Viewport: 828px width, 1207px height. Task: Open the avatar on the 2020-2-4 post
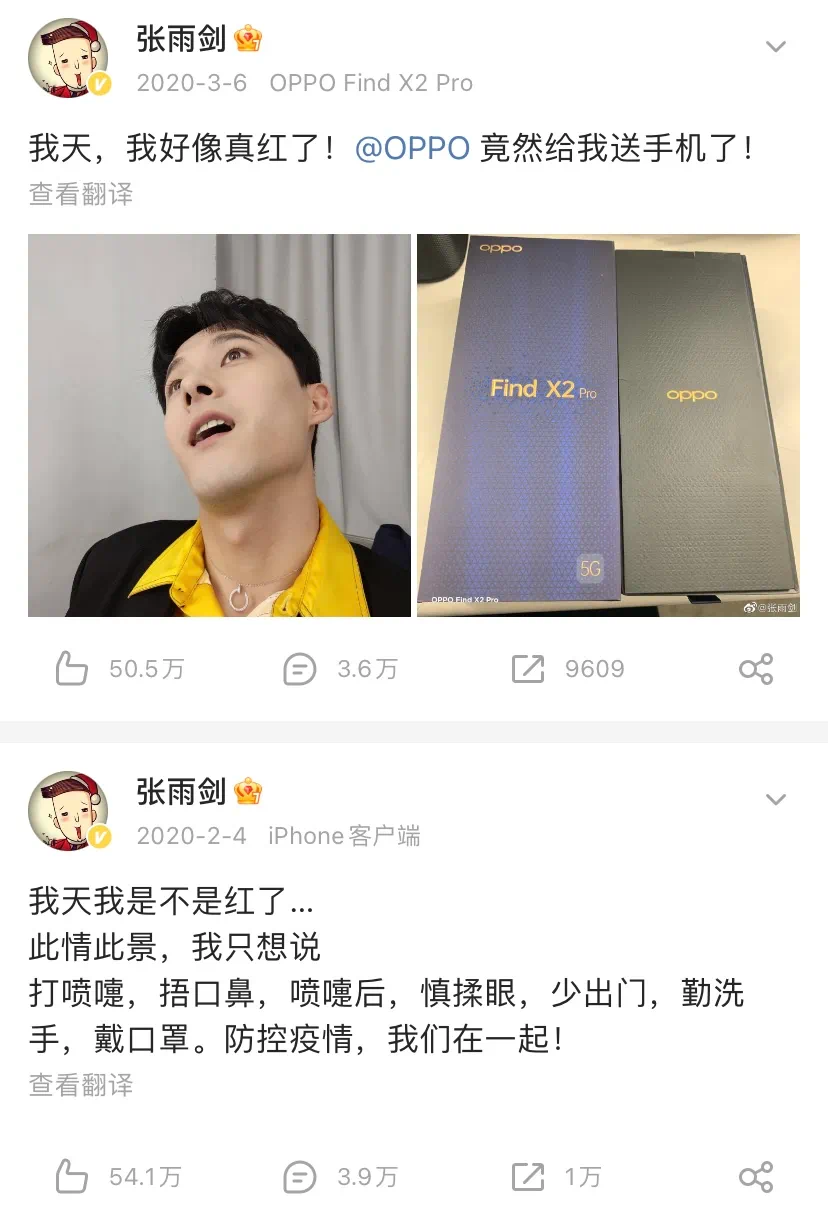67,811
